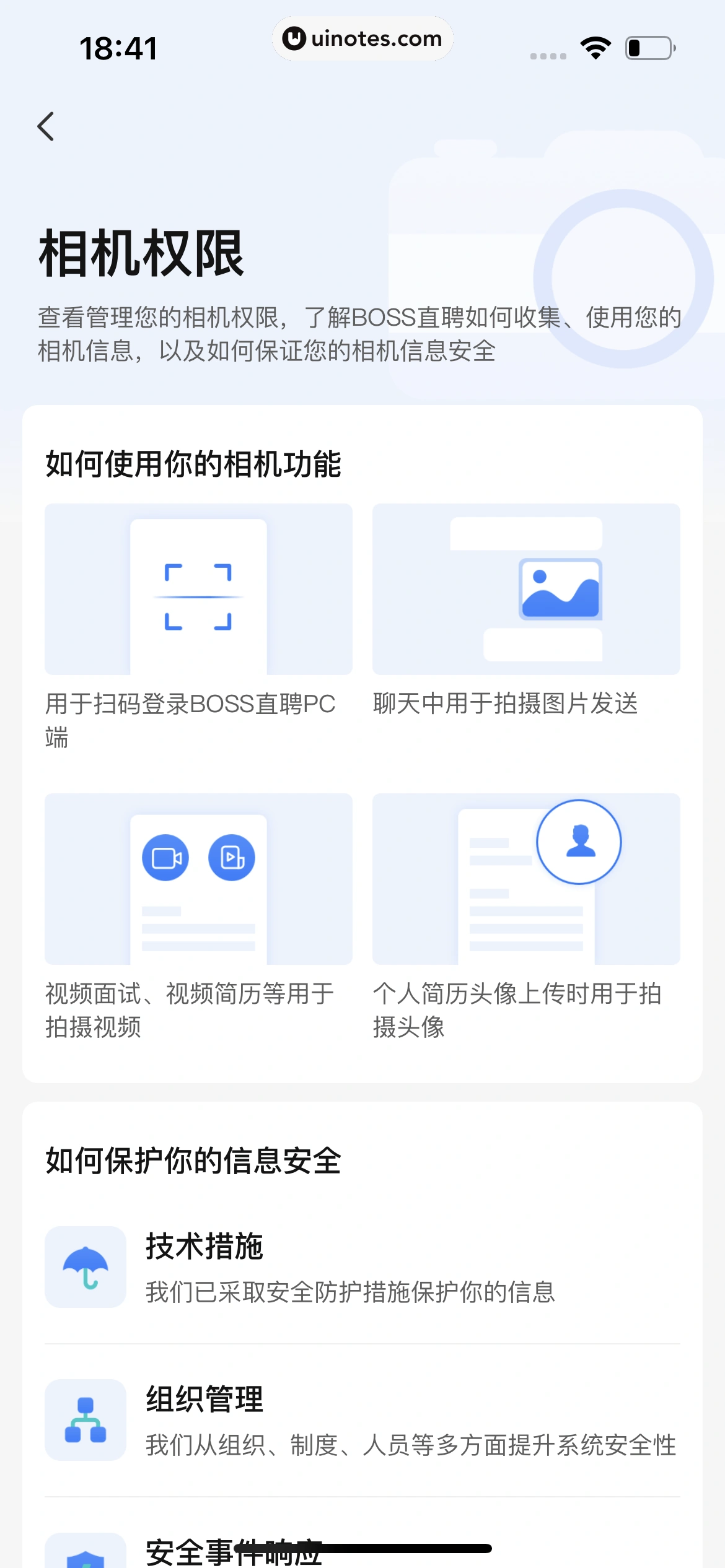Open the uinotes.com banner link
725x1568 pixels.
tap(362, 38)
